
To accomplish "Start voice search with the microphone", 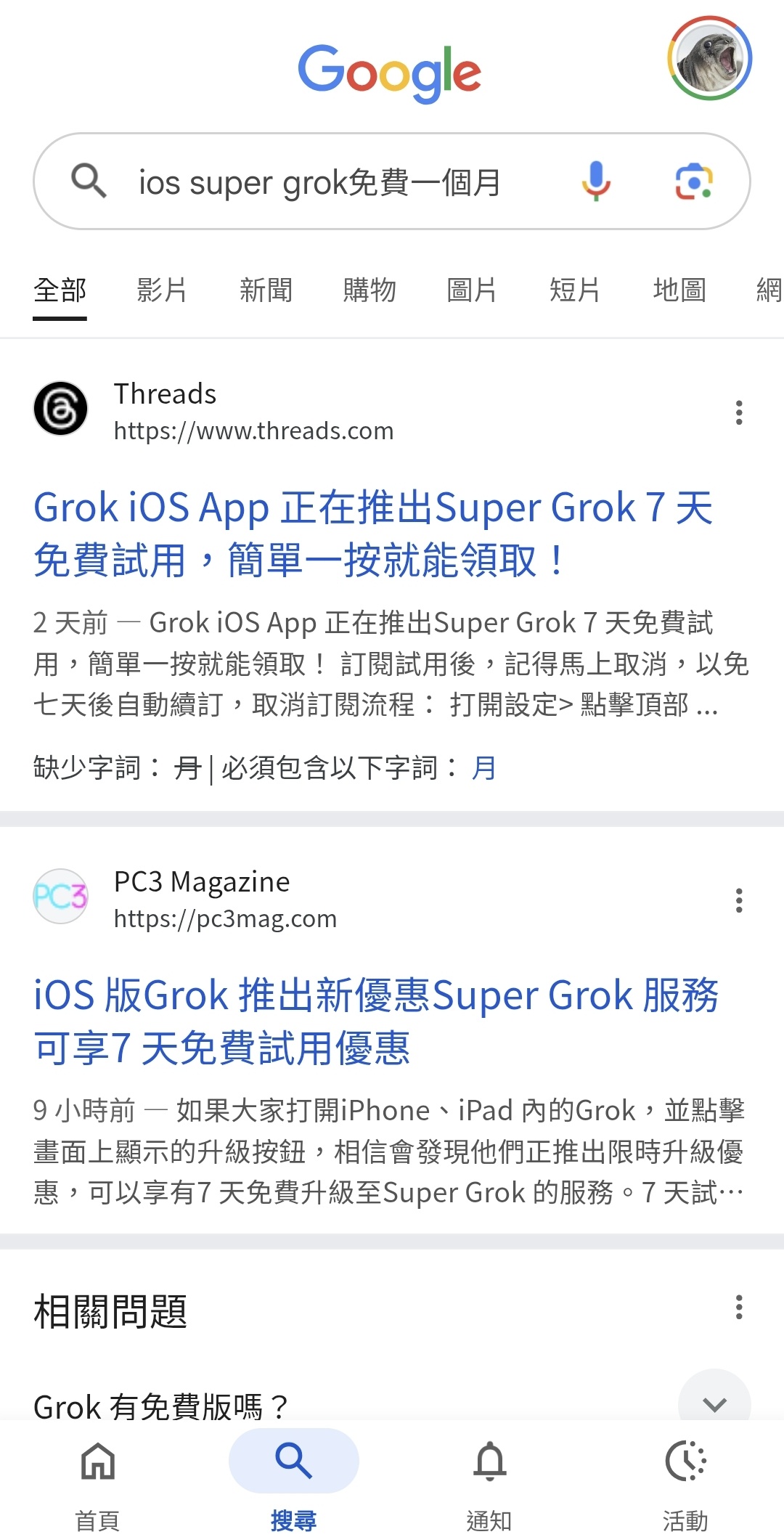I will (x=596, y=182).
